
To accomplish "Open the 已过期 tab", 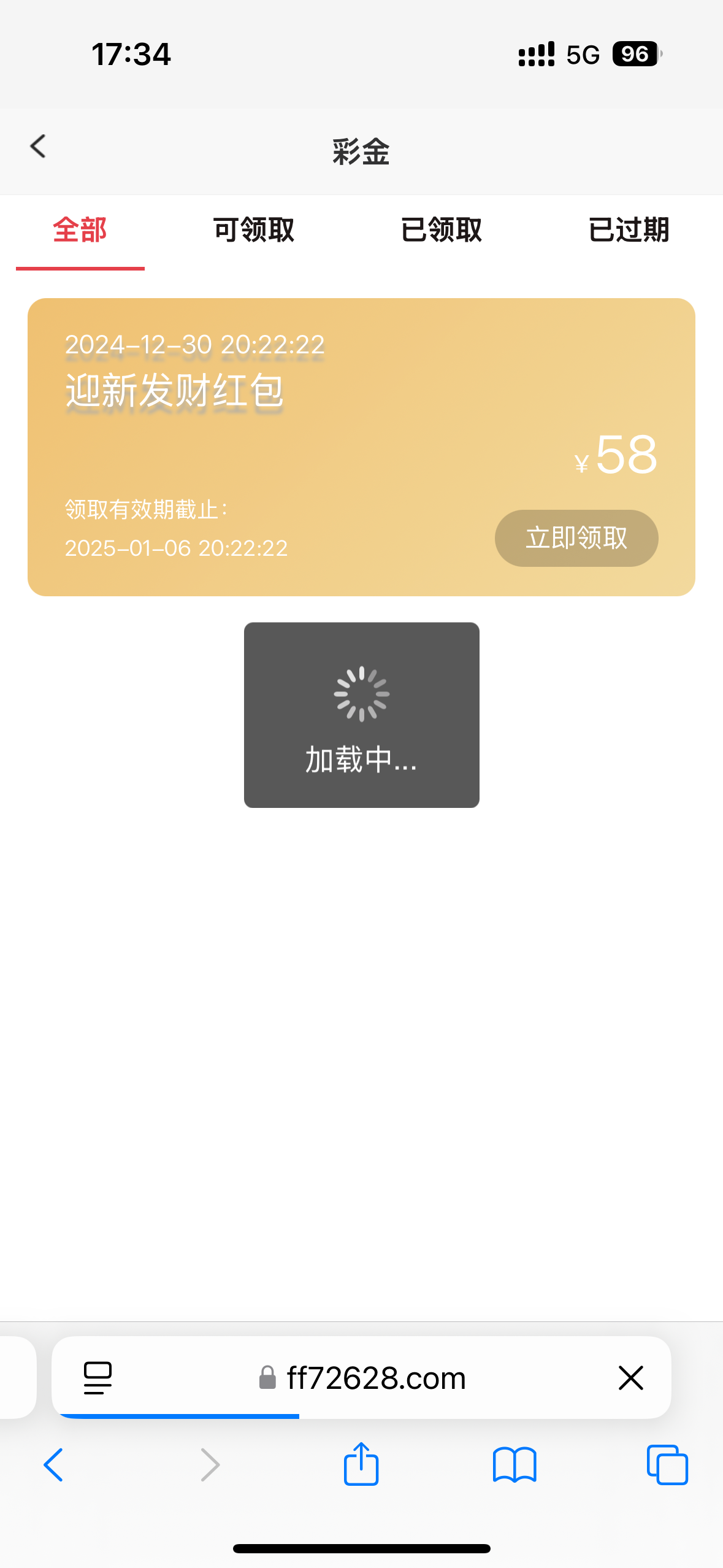I will tap(629, 231).
